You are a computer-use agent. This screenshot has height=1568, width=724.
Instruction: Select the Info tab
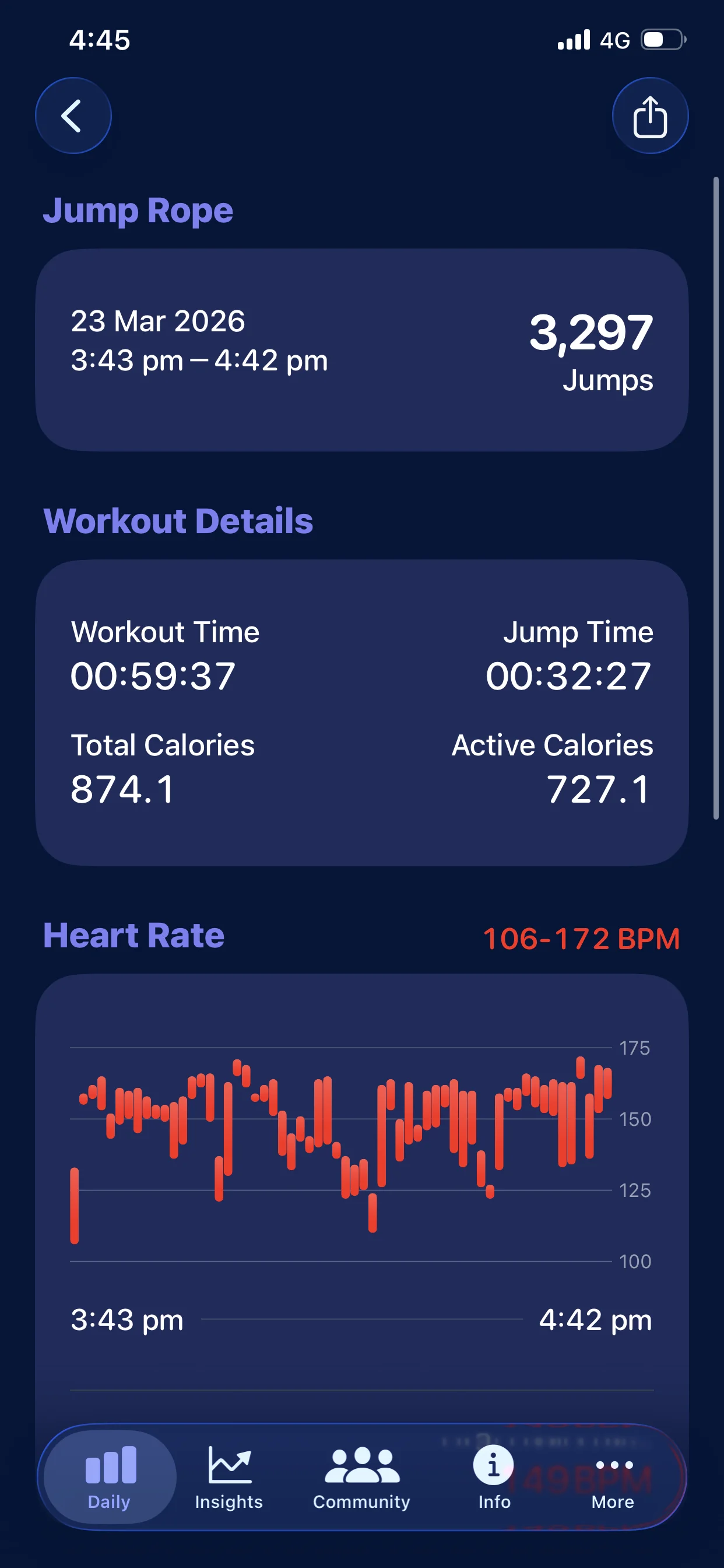[x=493, y=1476]
